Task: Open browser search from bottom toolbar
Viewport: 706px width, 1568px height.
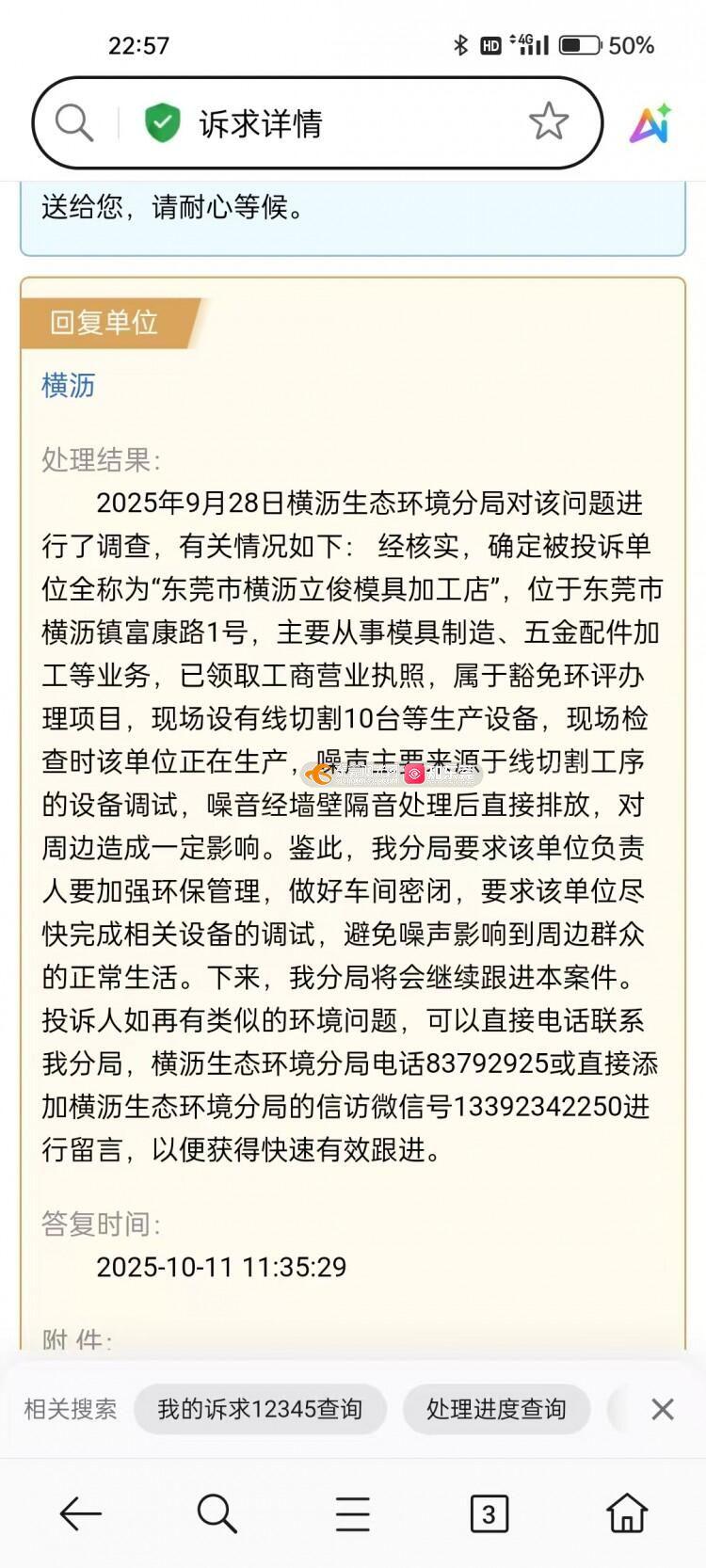Action: pyautogui.click(x=217, y=1513)
